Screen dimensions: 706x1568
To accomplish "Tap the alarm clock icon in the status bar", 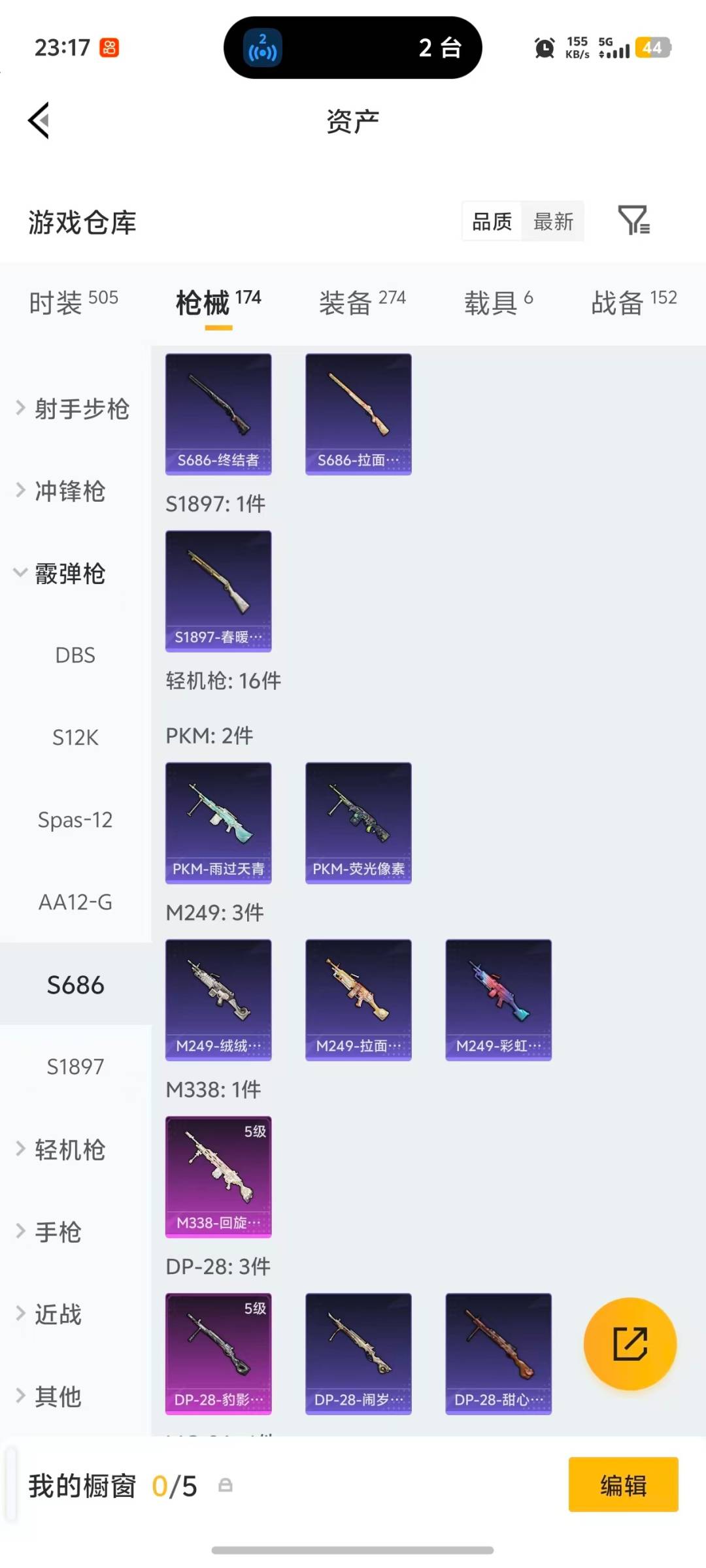I will coord(543,48).
